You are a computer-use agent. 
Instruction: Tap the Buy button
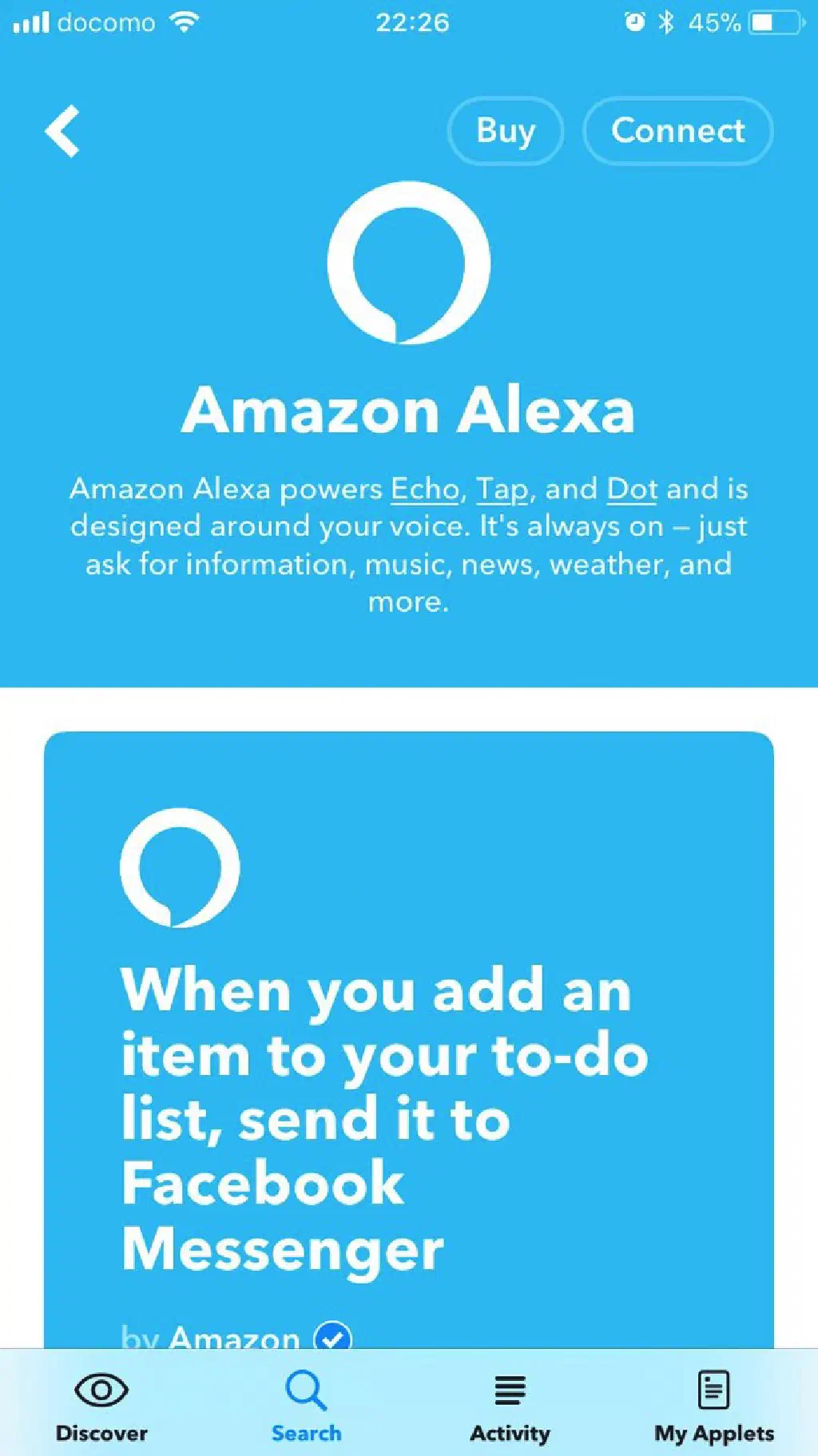(x=505, y=130)
